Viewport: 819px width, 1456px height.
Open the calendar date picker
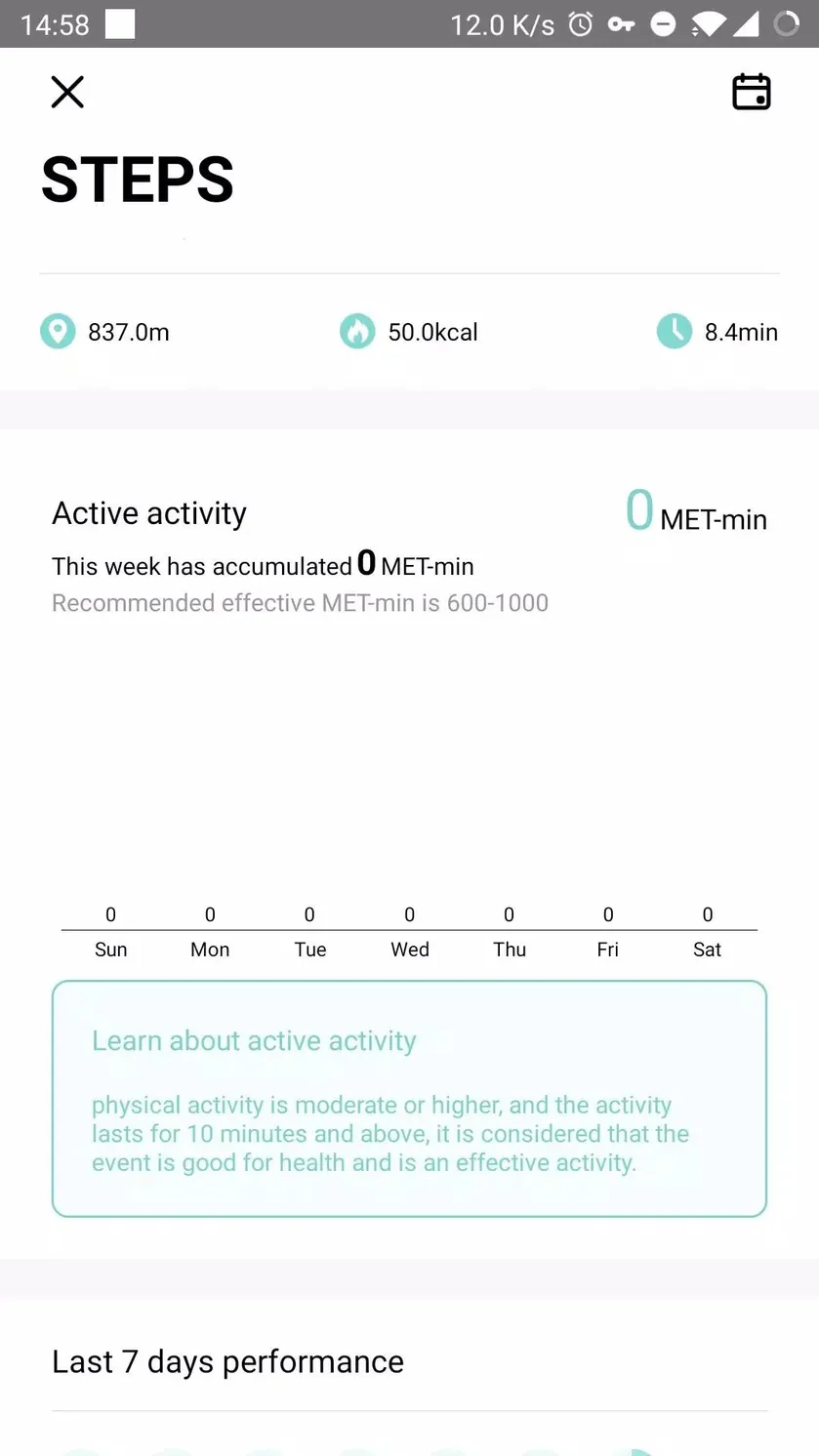[x=751, y=92]
